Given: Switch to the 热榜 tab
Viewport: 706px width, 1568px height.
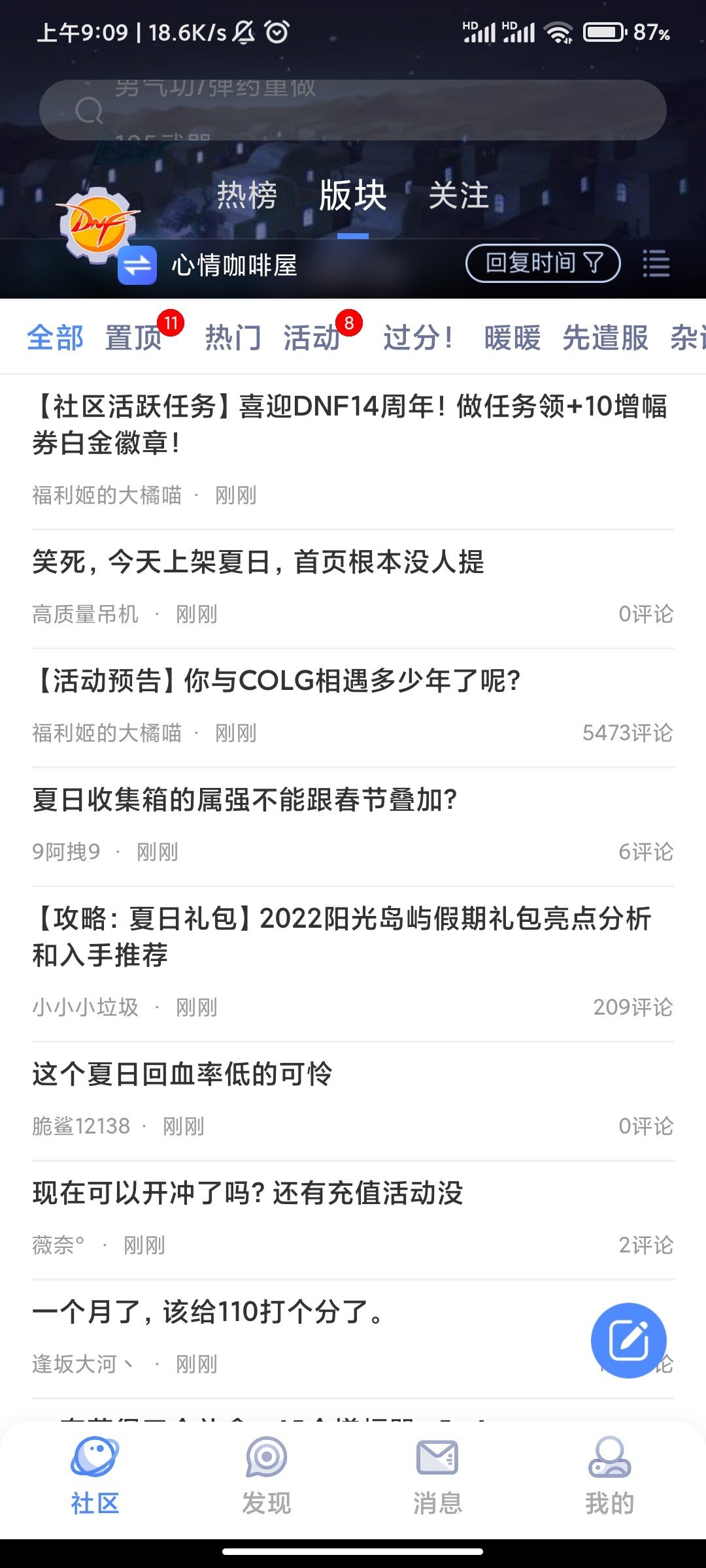Looking at the screenshot, I should (247, 195).
